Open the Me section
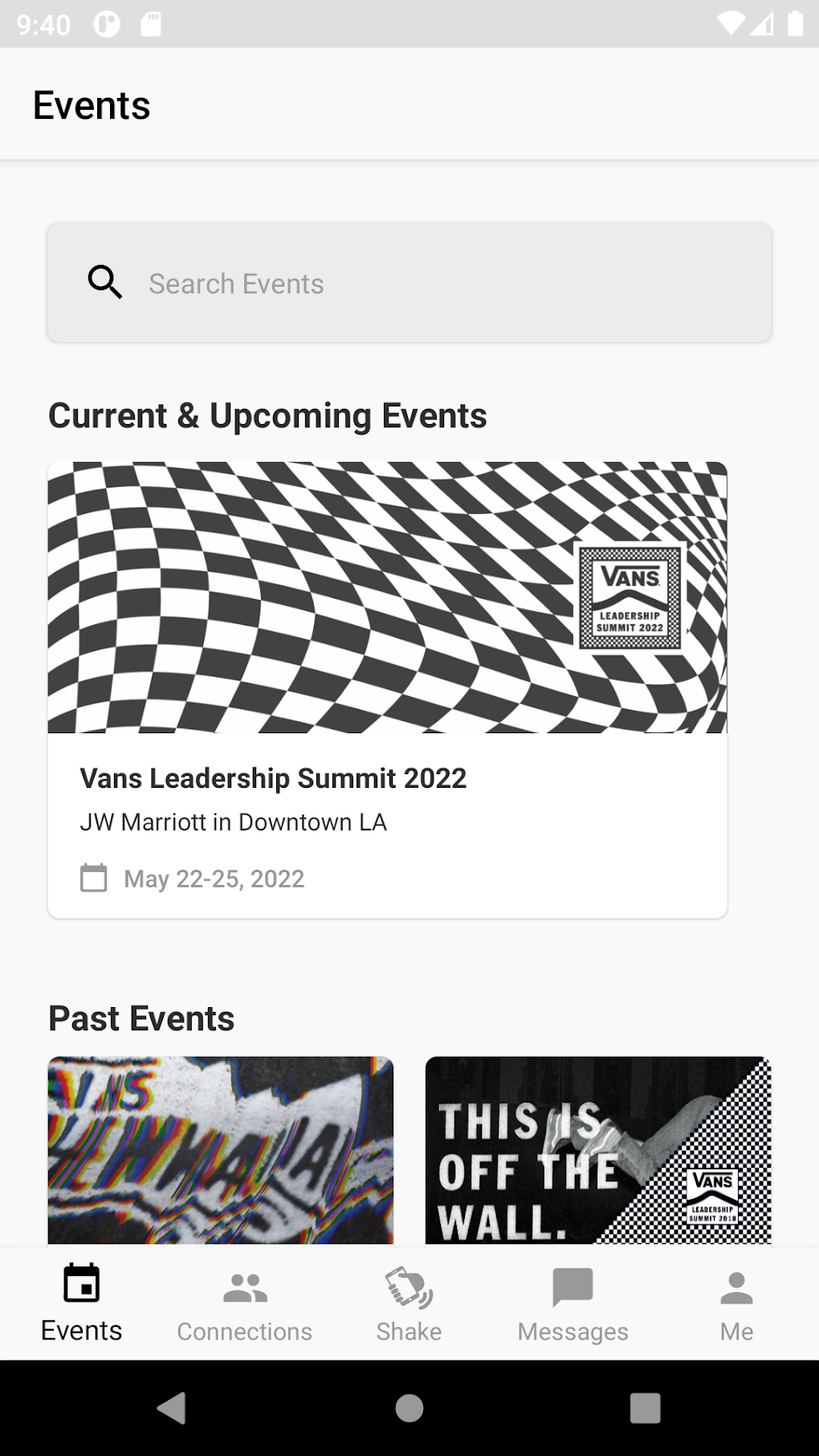Viewport: 819px width, 1456px height. point(736,1303)
